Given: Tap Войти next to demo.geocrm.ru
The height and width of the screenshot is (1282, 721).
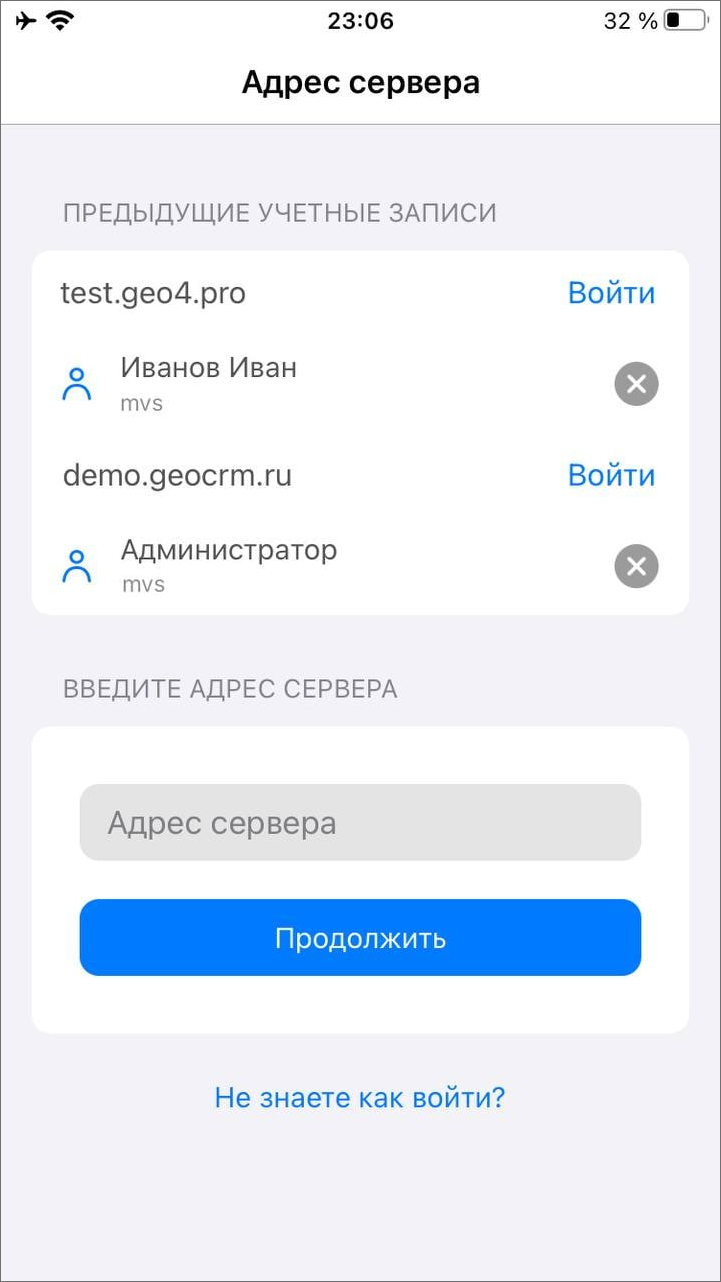Looking at the screenshot, I should 611,475.
